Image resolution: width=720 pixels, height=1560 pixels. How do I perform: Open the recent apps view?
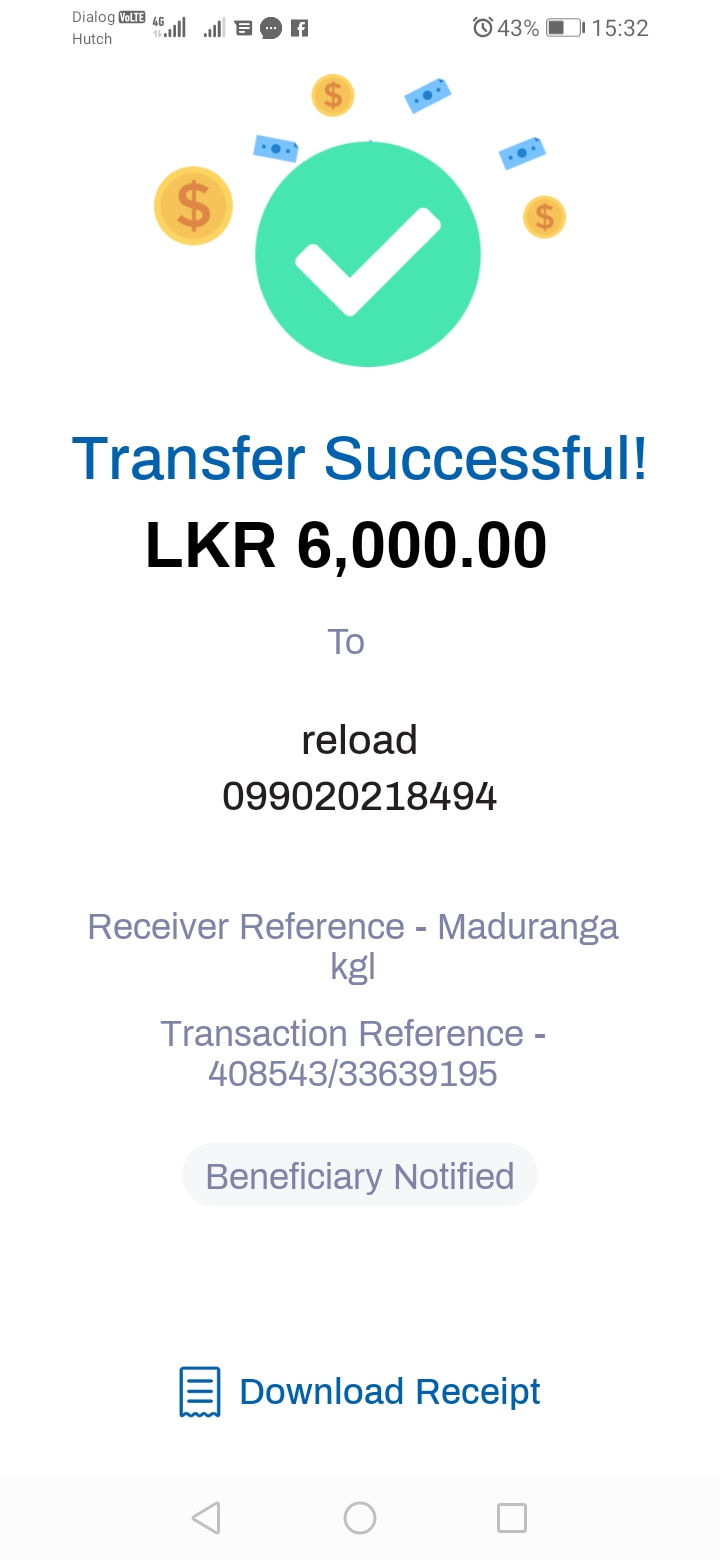[x=512, y=1518]
